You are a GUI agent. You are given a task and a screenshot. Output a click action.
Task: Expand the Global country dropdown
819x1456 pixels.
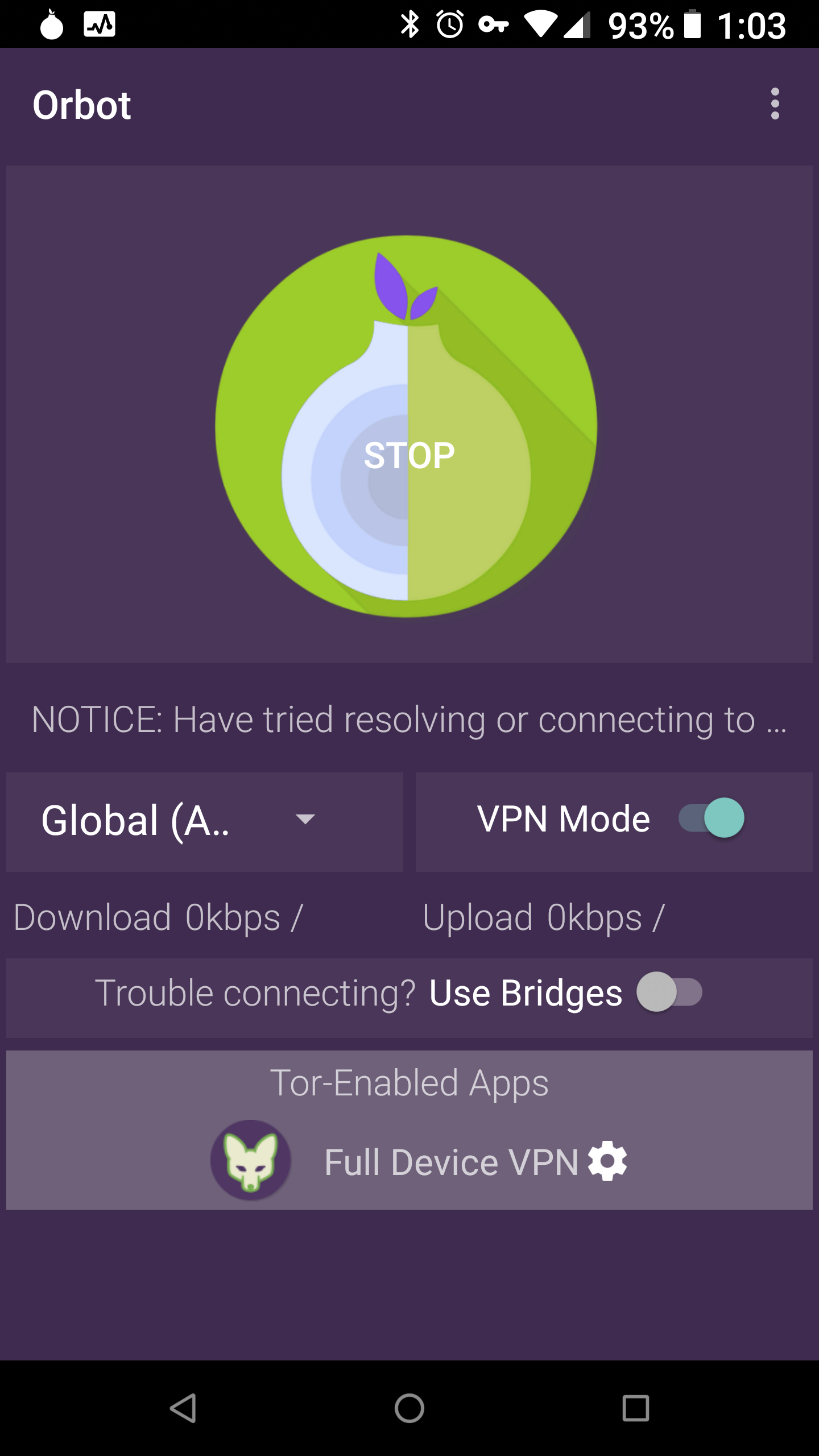[205, 821]
